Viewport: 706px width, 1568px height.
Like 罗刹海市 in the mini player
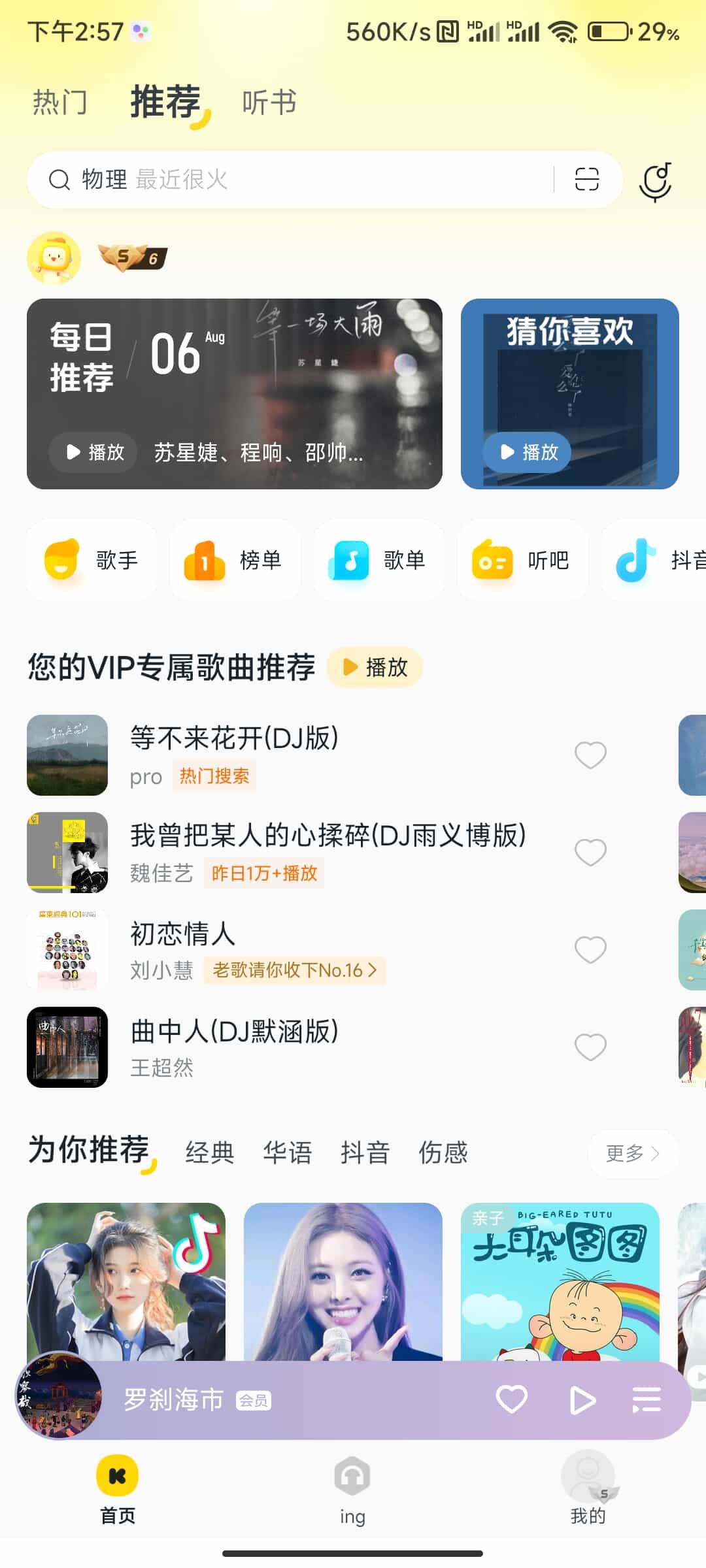point(512,1400)
